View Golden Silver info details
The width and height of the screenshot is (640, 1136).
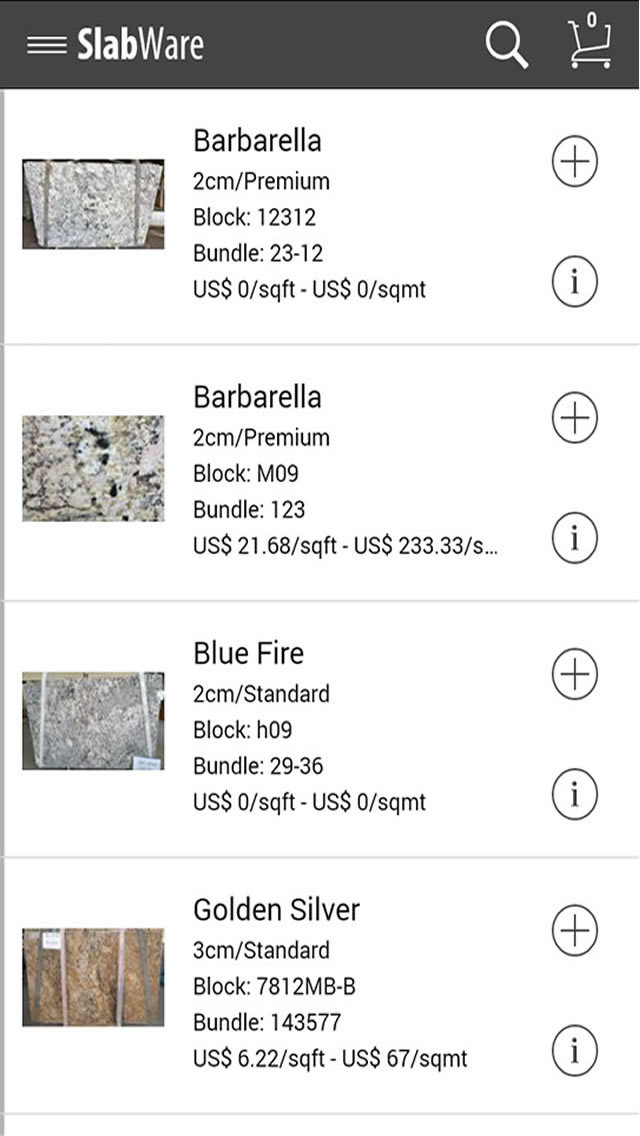pyautogui.click(x=575, y=1051)
